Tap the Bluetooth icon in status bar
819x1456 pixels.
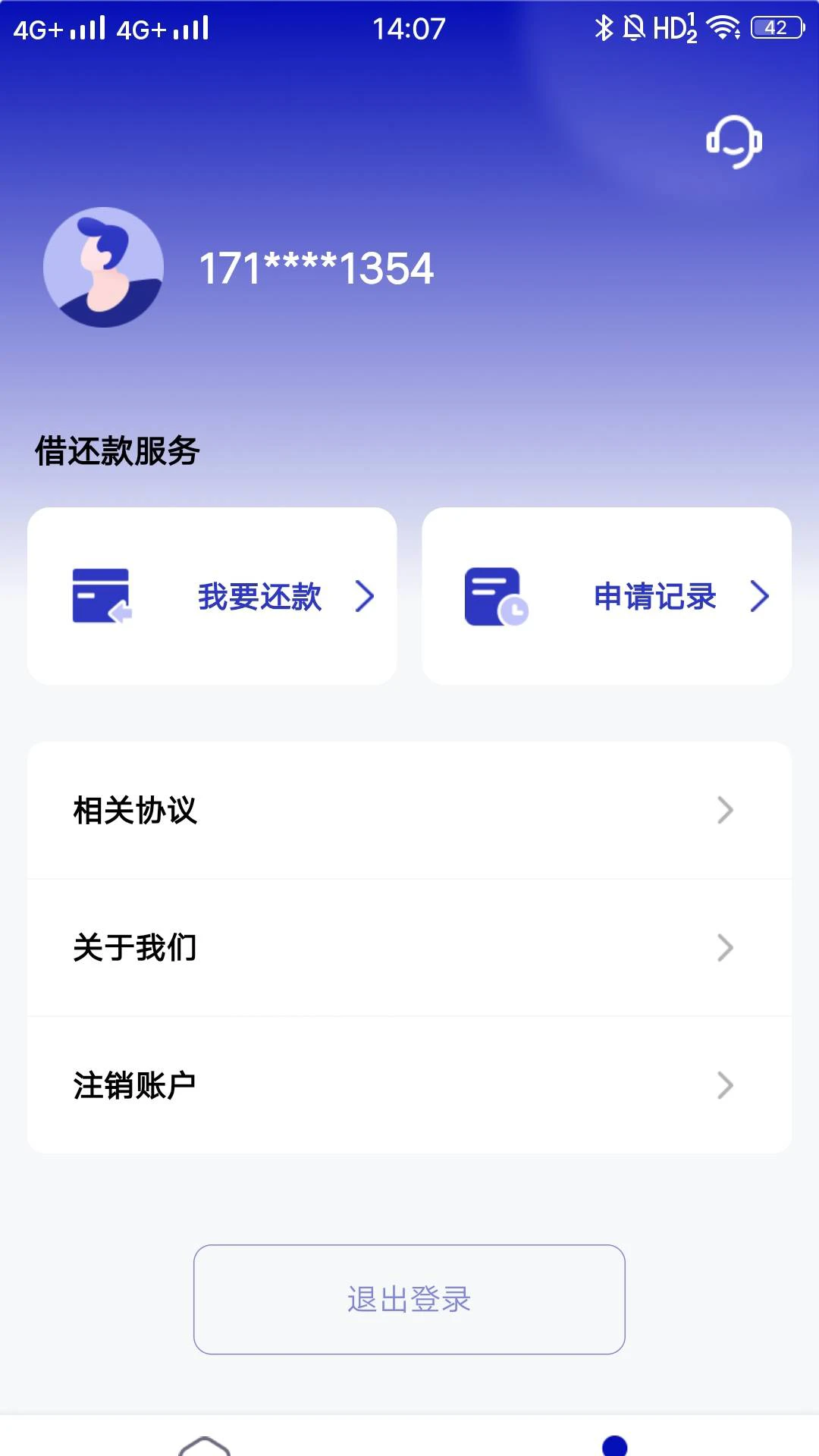603,28
